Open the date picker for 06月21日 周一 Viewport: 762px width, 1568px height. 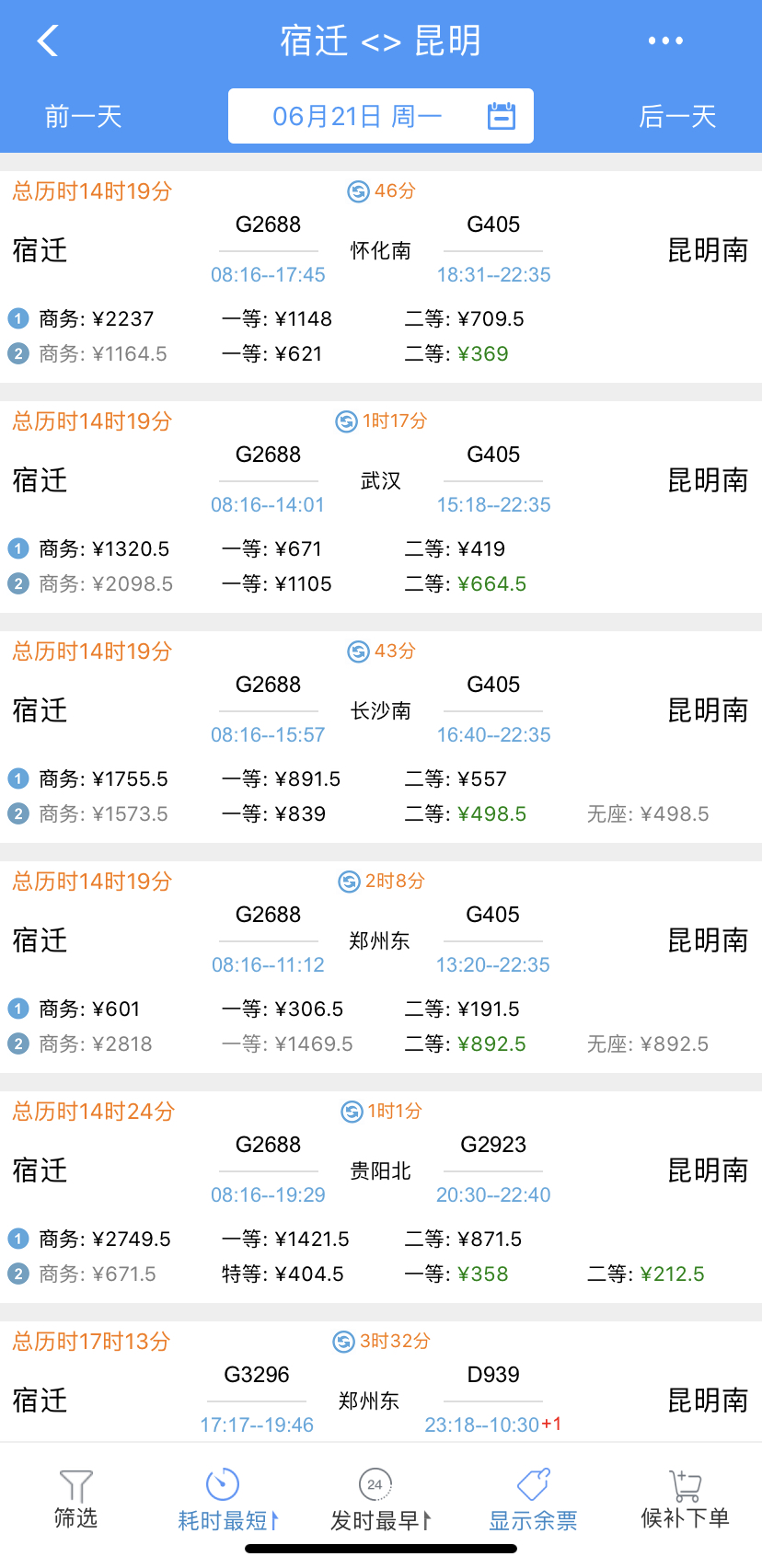[381, 116]
